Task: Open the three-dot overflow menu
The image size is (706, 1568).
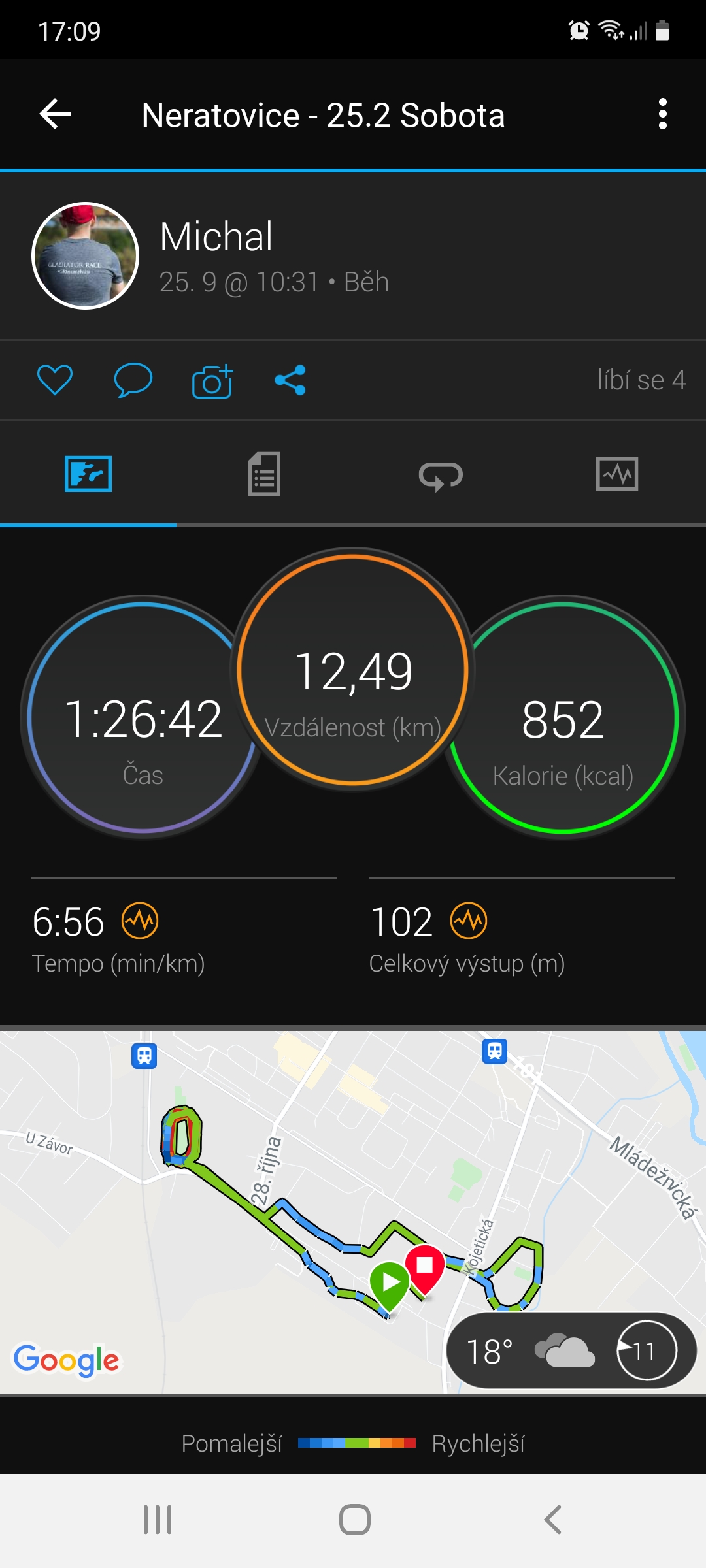Action: pyautogui.click(x=663, y=114)
